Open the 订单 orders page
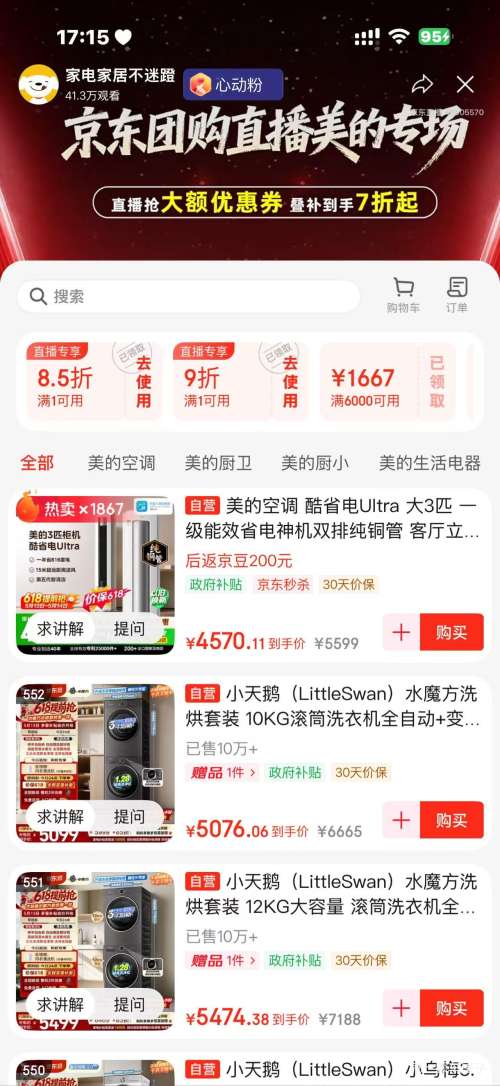The image size is (500, 1086). pos(457,295)
